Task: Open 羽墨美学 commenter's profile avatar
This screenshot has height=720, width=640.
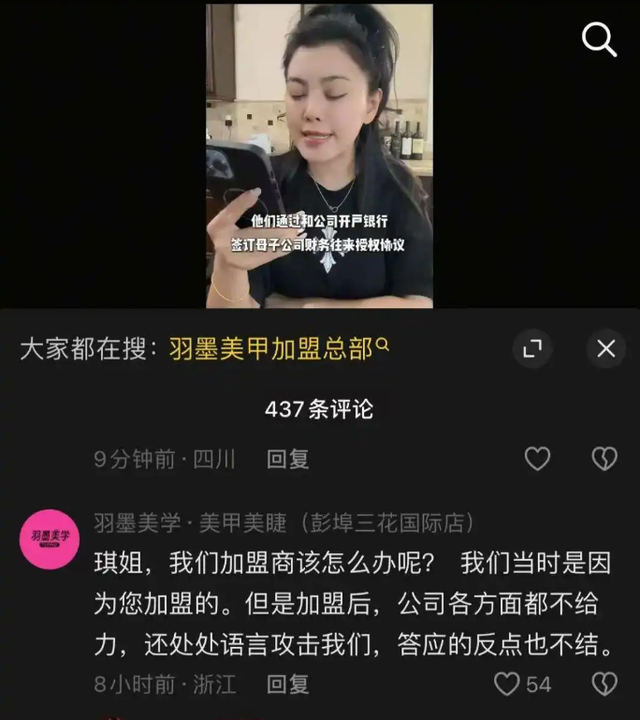Action: pos(50,539)
